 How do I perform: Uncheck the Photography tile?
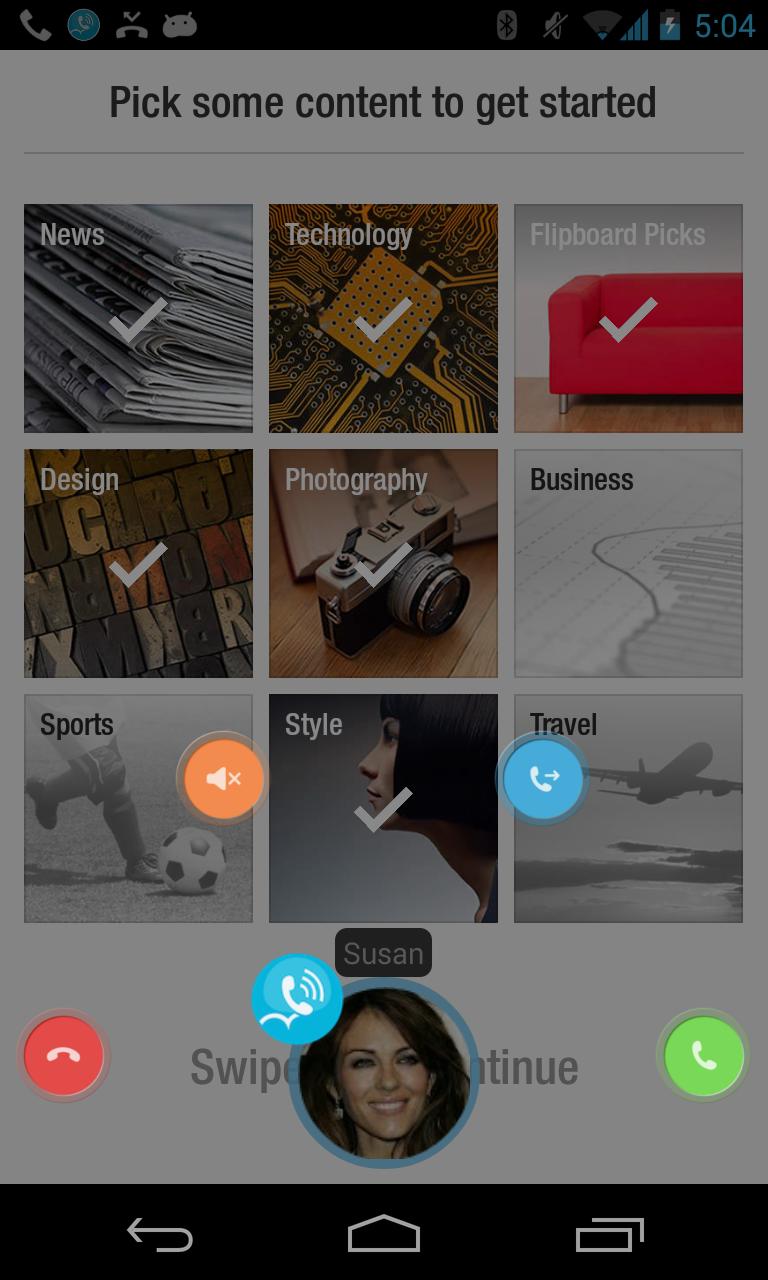(383, 563)
